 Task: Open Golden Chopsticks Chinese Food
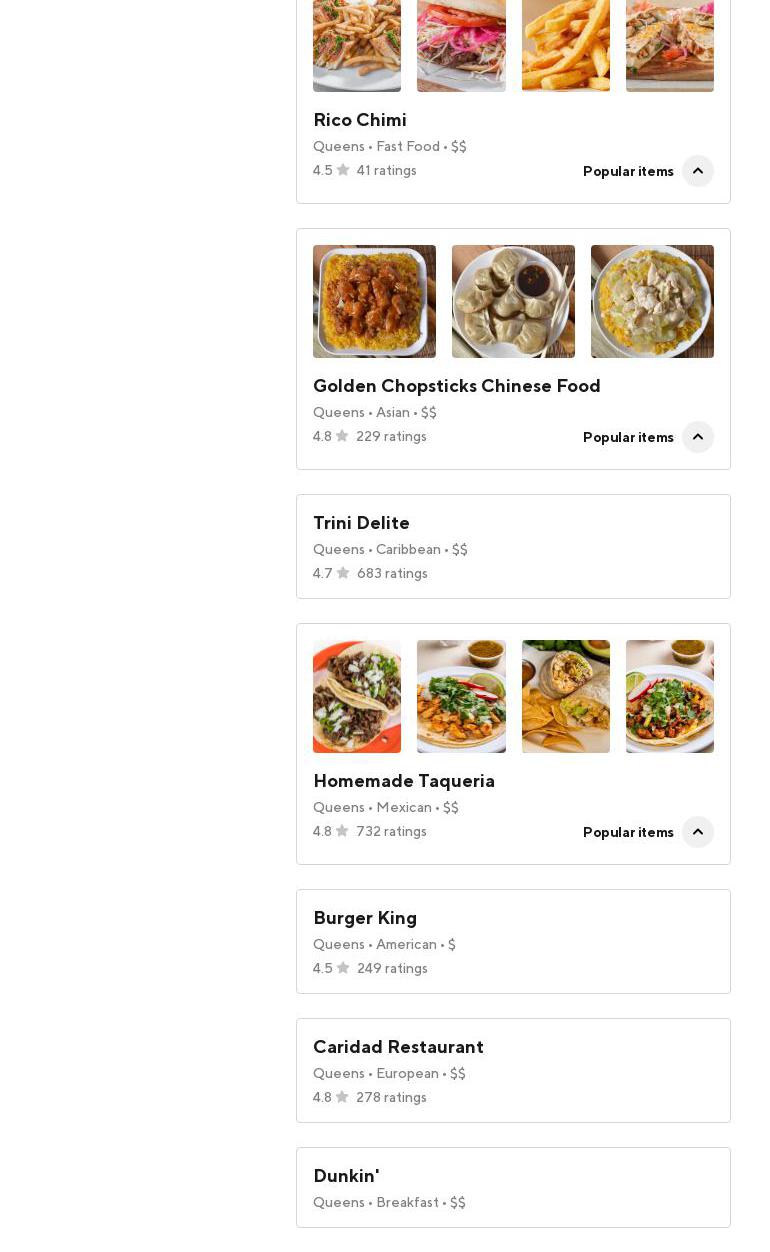coord(456,386)
